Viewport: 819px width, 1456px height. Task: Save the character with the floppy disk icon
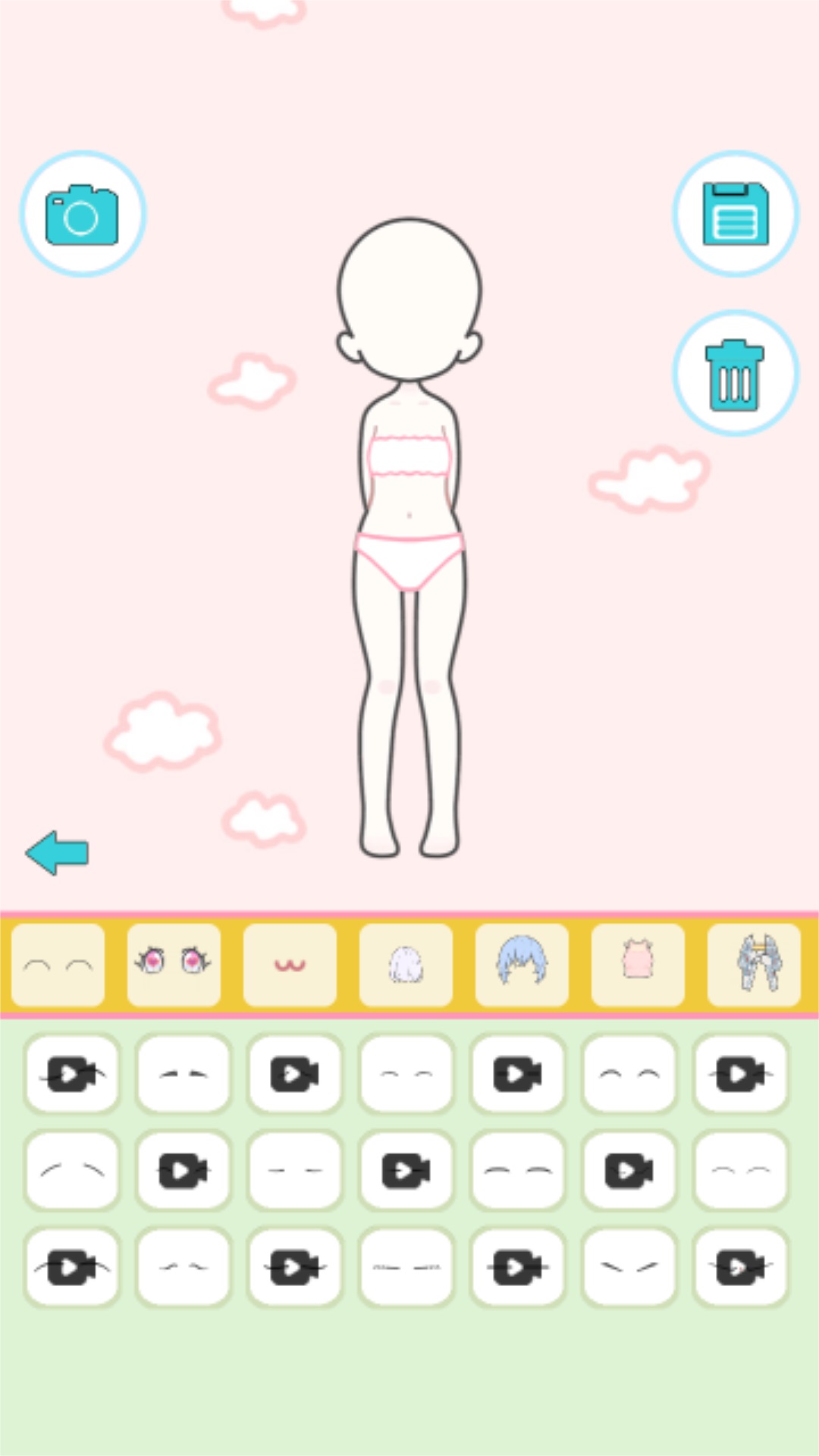[735, 215]
